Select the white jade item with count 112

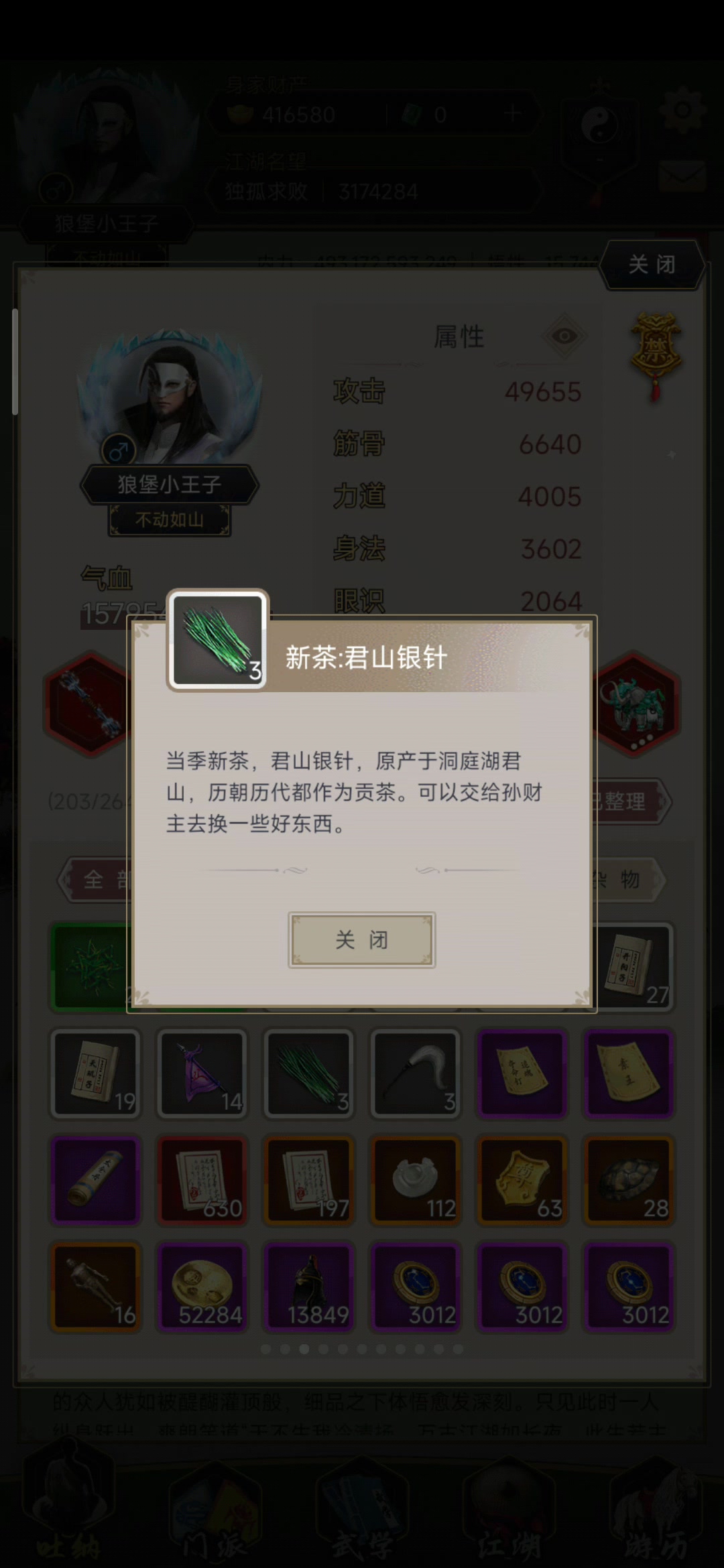click(x=415, y=1181)
